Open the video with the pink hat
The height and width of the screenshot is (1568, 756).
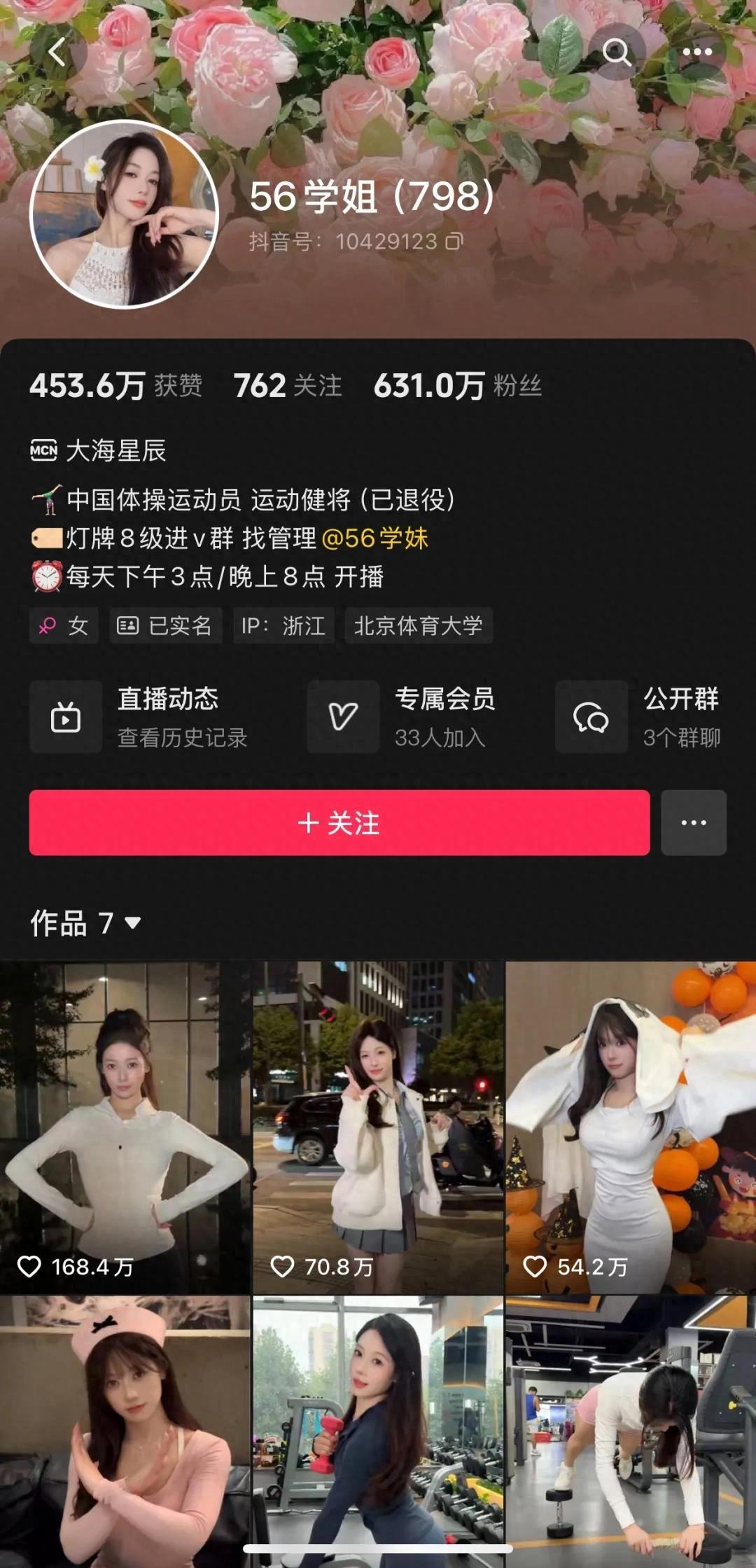click(x=125, y=1429)
